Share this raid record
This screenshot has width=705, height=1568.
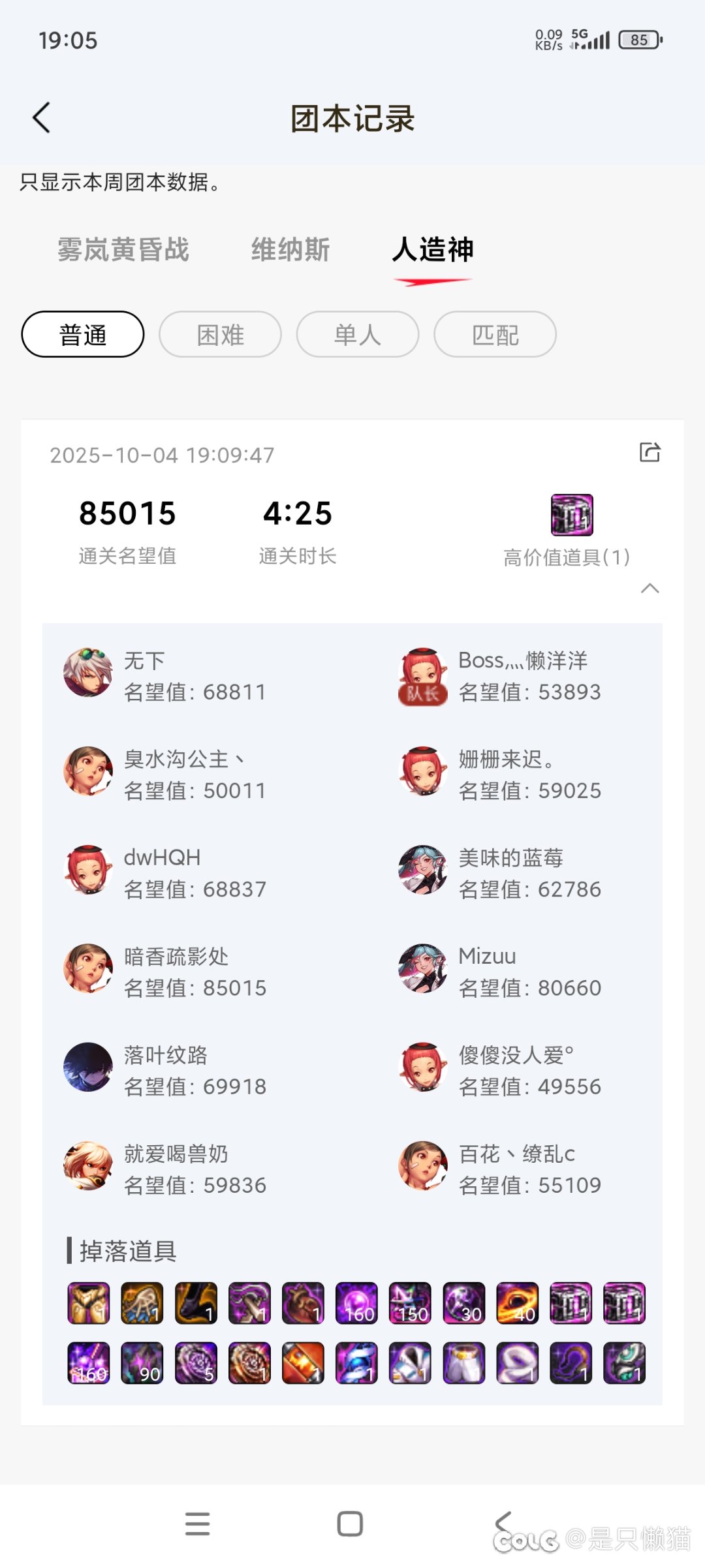pos(650,452)
